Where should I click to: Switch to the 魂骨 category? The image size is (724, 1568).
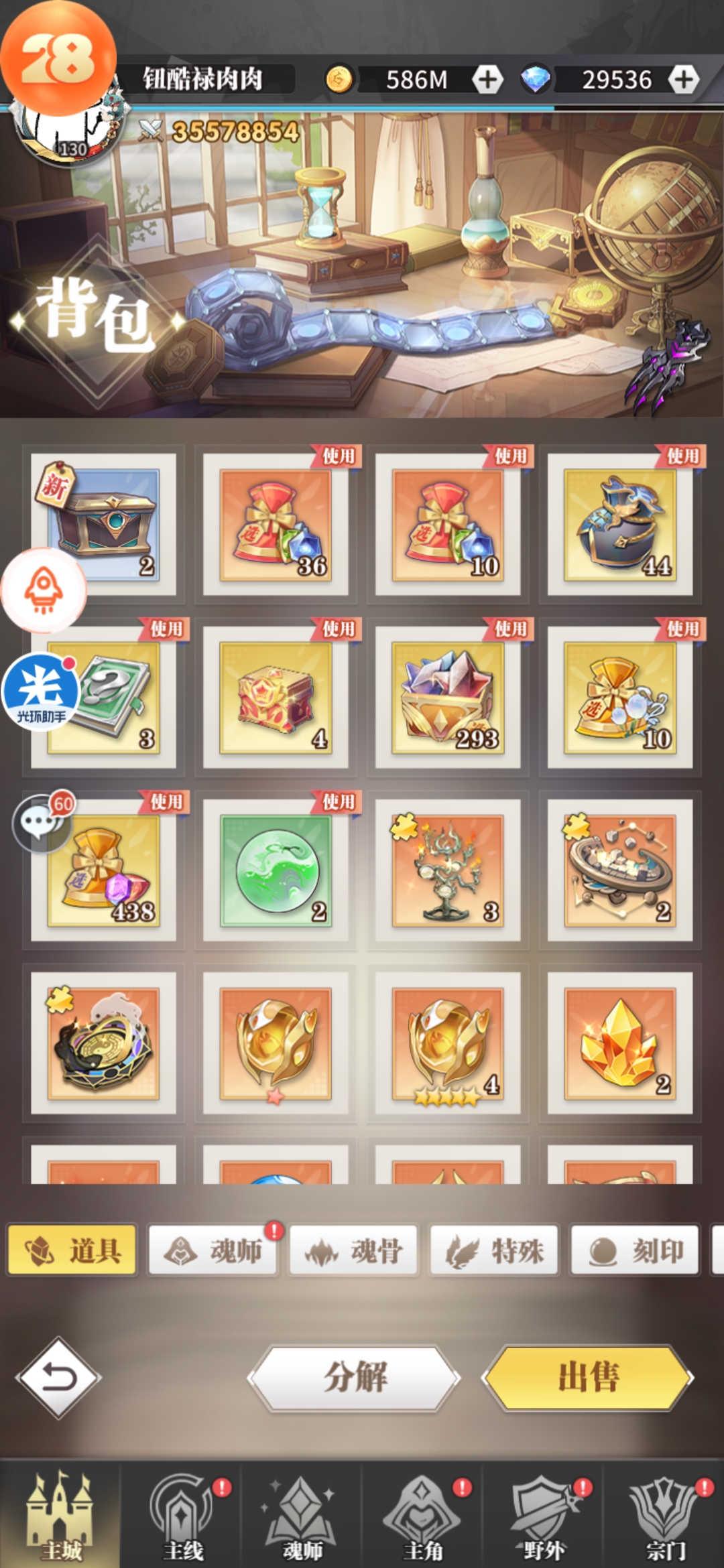354,1250
